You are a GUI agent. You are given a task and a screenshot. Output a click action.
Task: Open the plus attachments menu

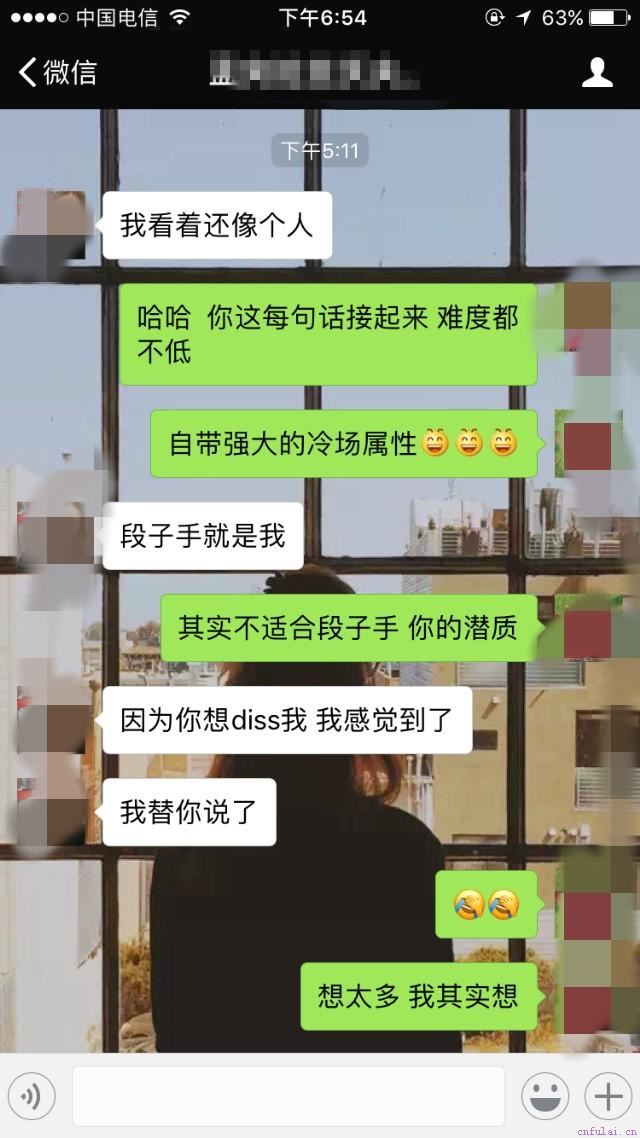(607, 1096)
